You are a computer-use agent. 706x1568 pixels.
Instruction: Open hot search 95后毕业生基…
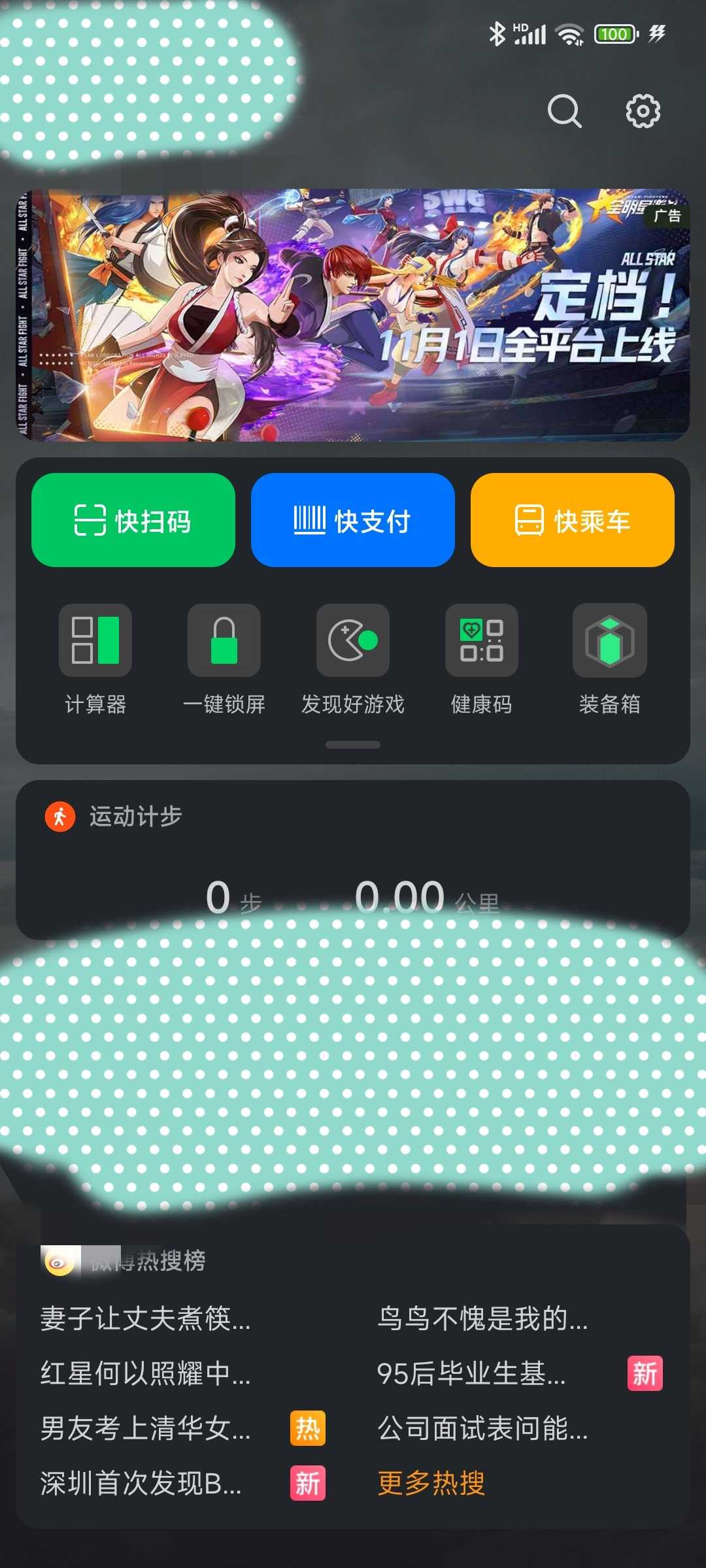pos(472,1373)
